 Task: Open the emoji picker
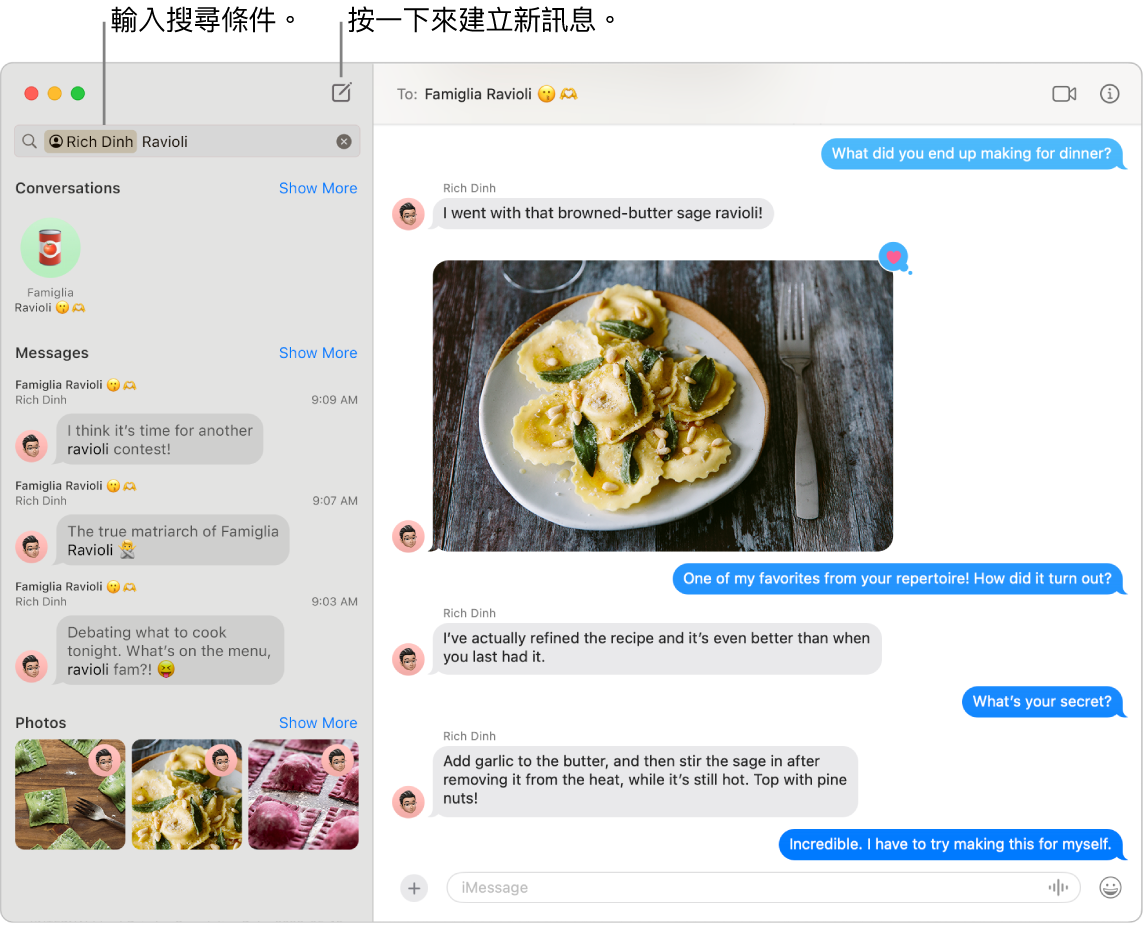1110,888
